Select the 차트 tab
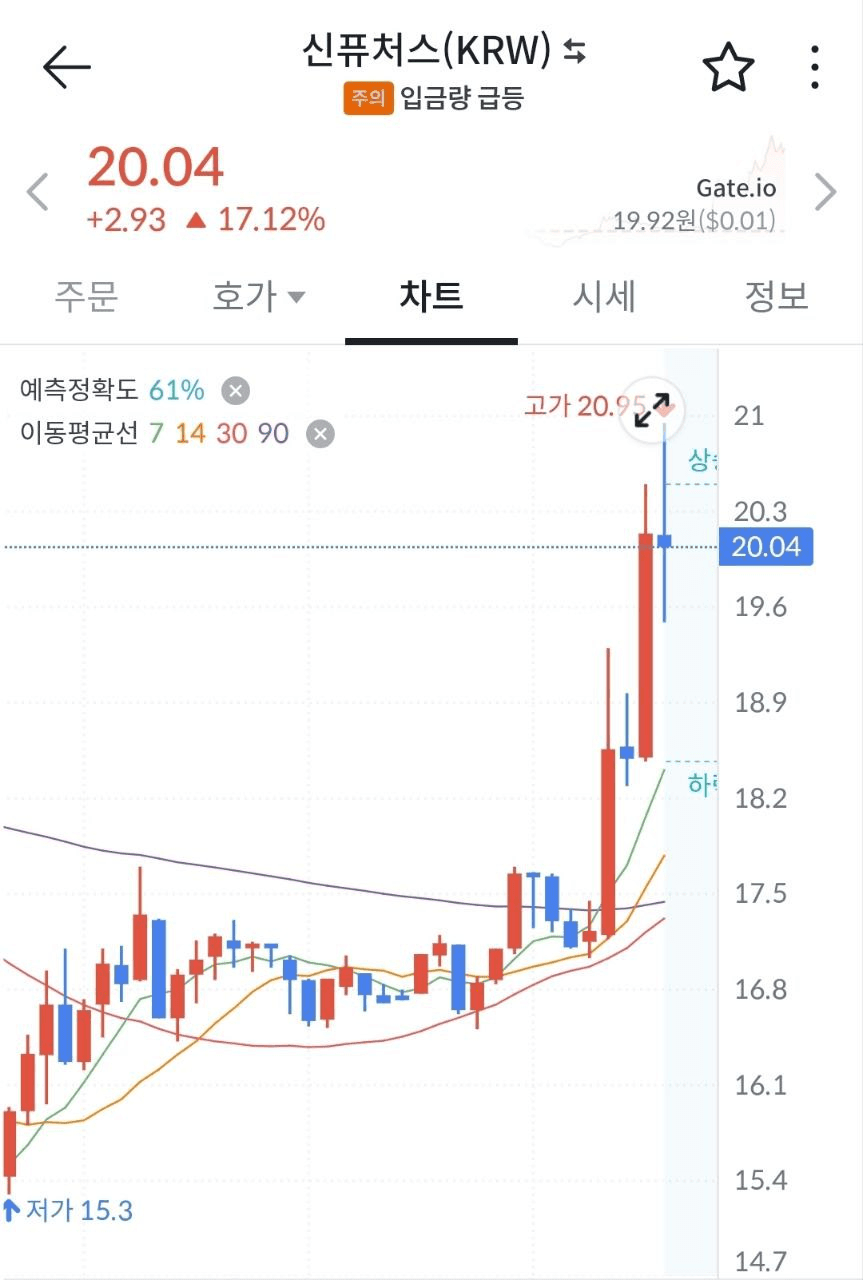863x1280 pixels. click(431, 296)
